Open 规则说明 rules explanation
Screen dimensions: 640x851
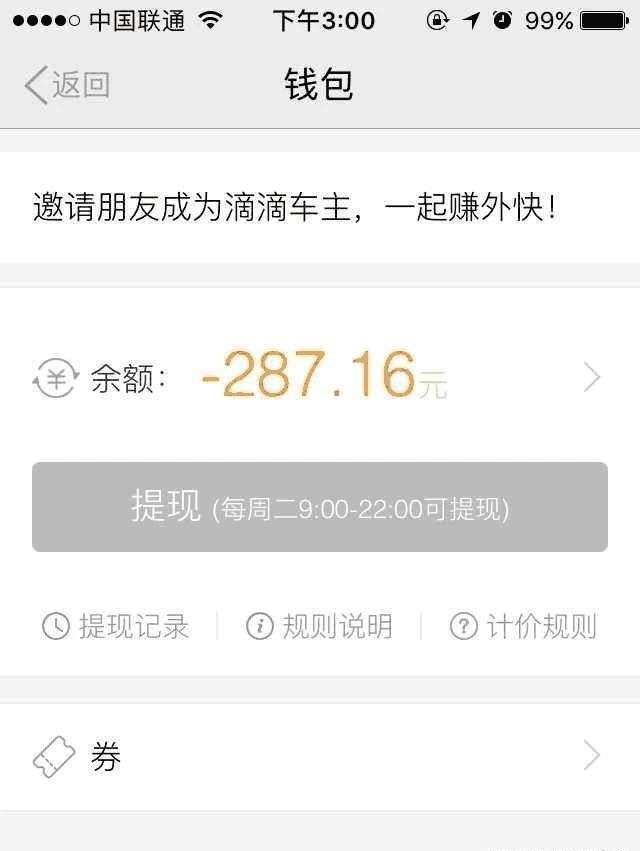click(320, 627)
